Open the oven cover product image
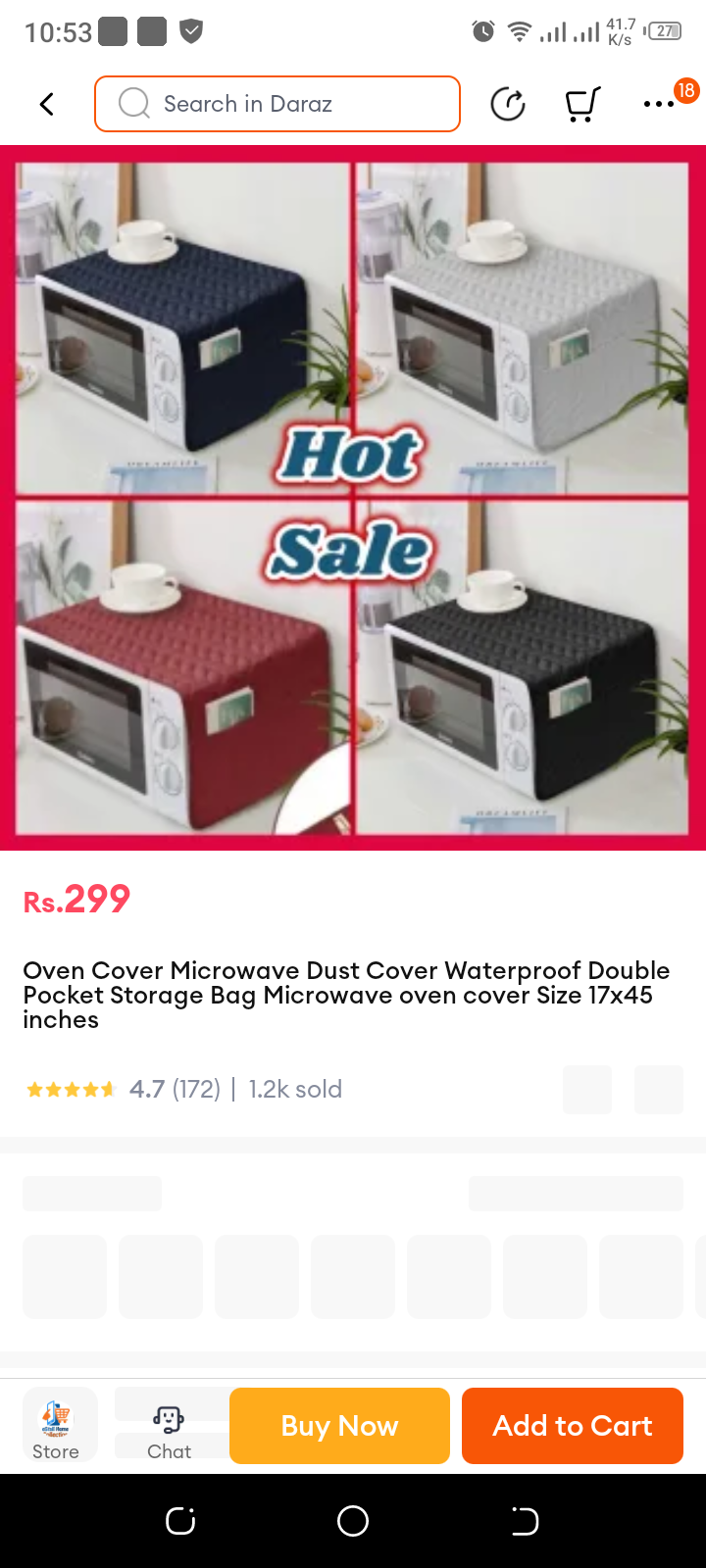Screen dimensions: 706x1568 click(x=353, y=498)
